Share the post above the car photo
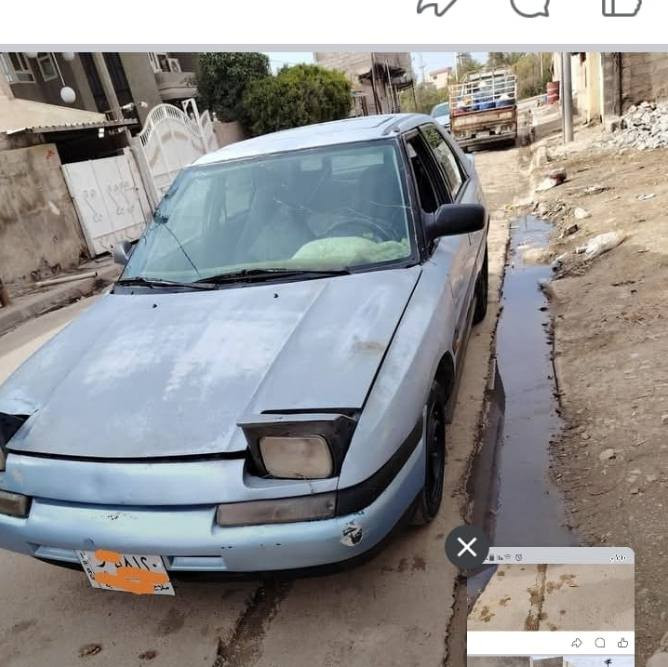 tap(437, 7)
